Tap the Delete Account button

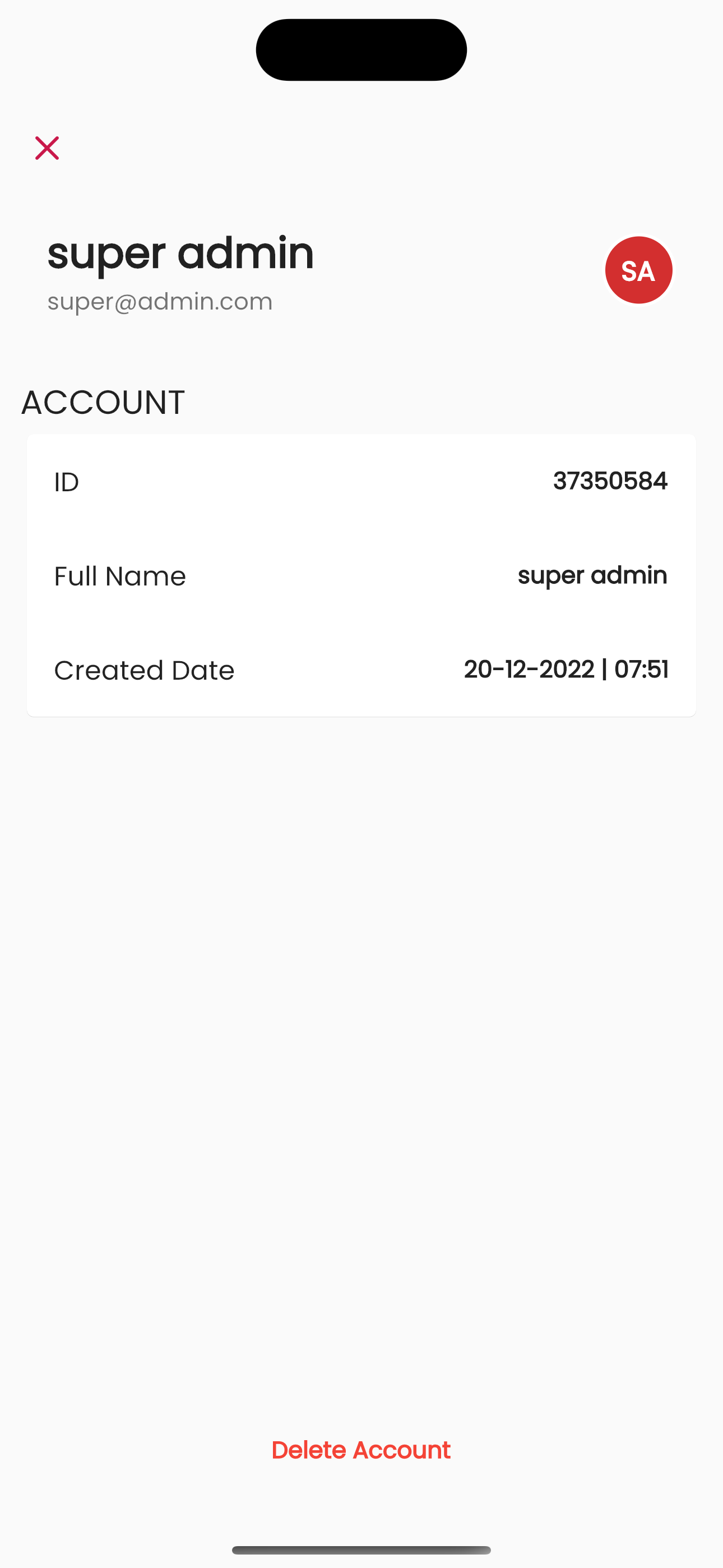tap(361, 1450)
